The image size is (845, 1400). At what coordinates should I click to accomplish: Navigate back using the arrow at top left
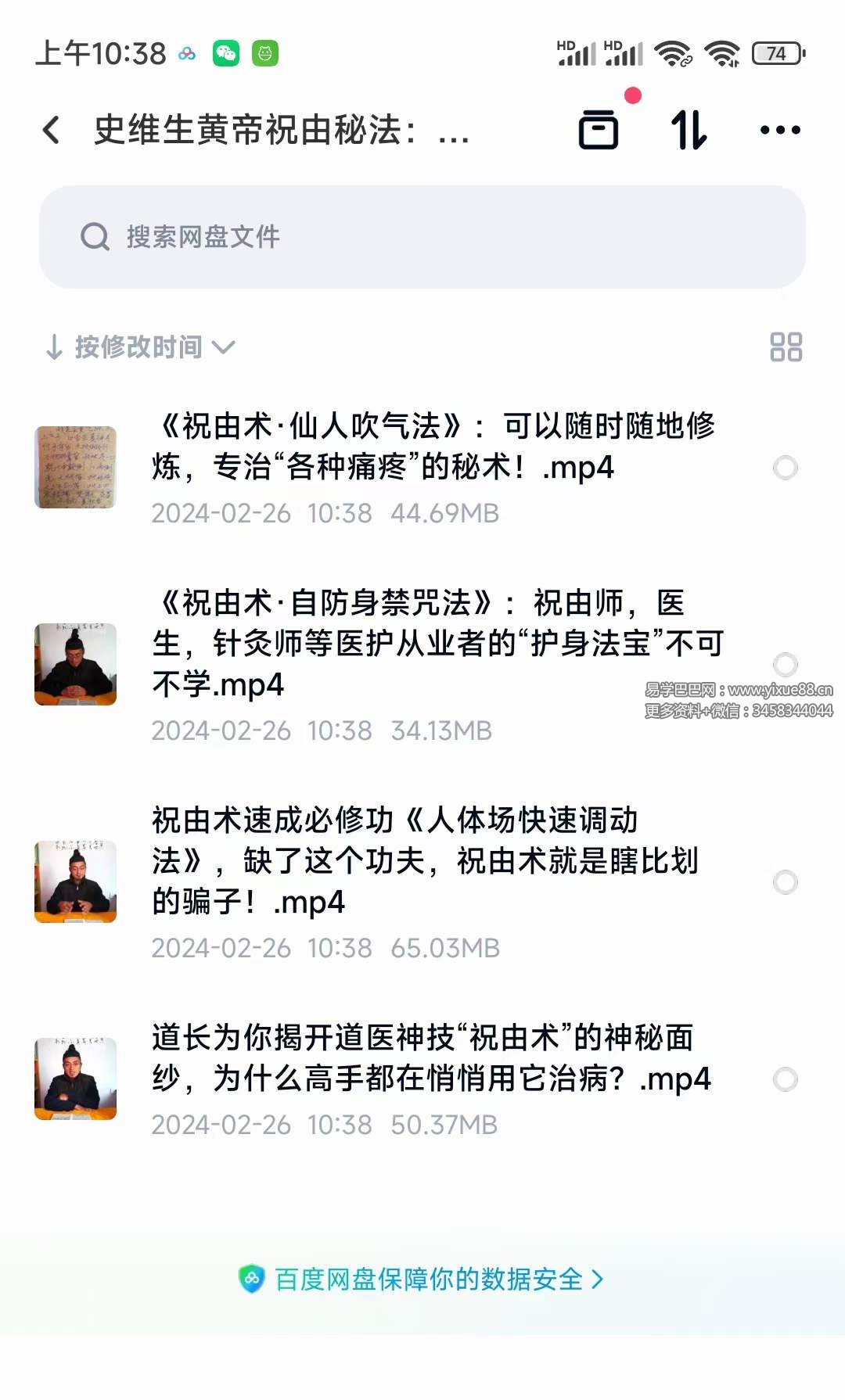tap(52, 129)
